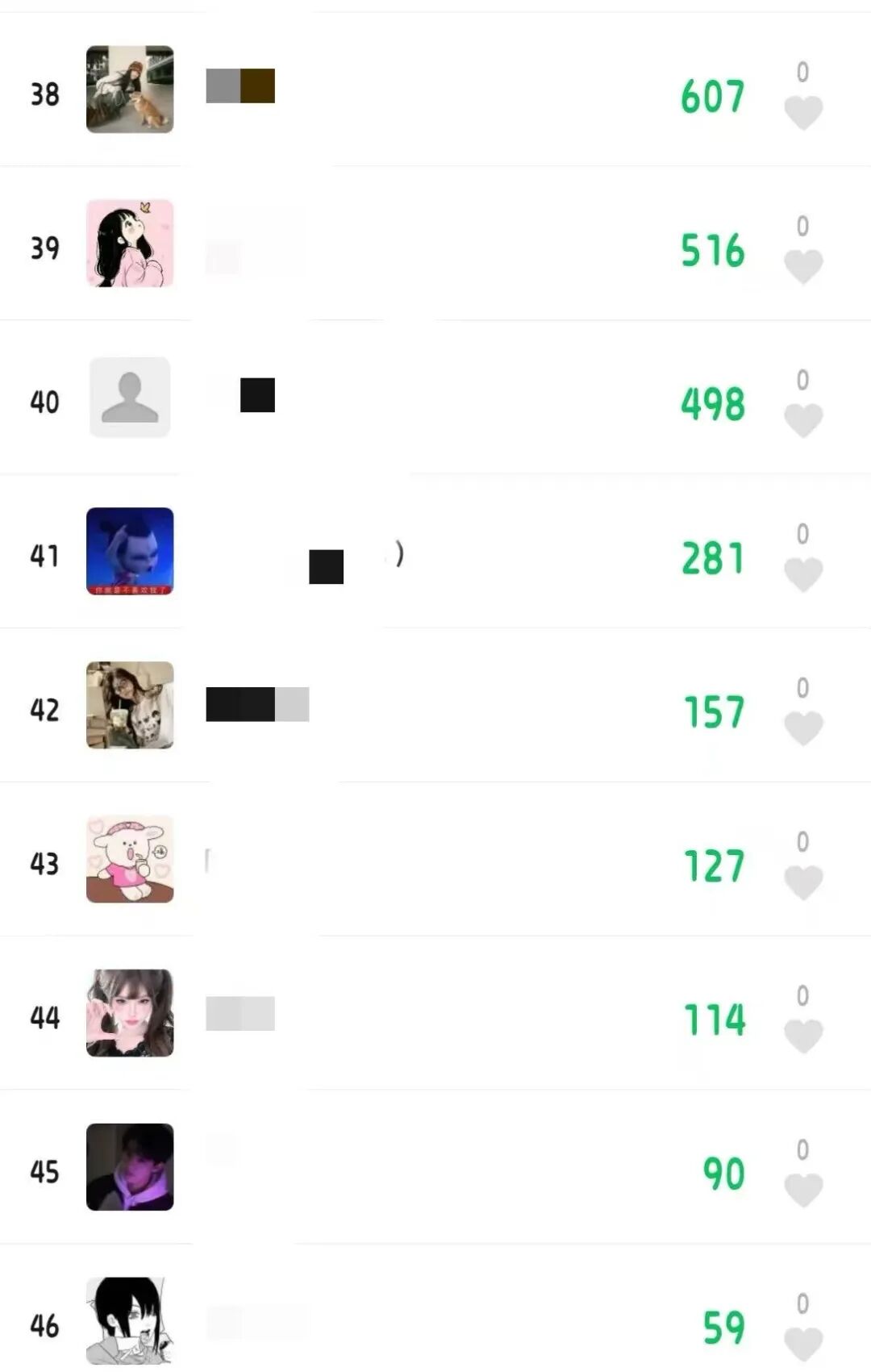Like rank 43's score of 127
Viewport: 871px width, 1372px height.
tap(802, 882)
